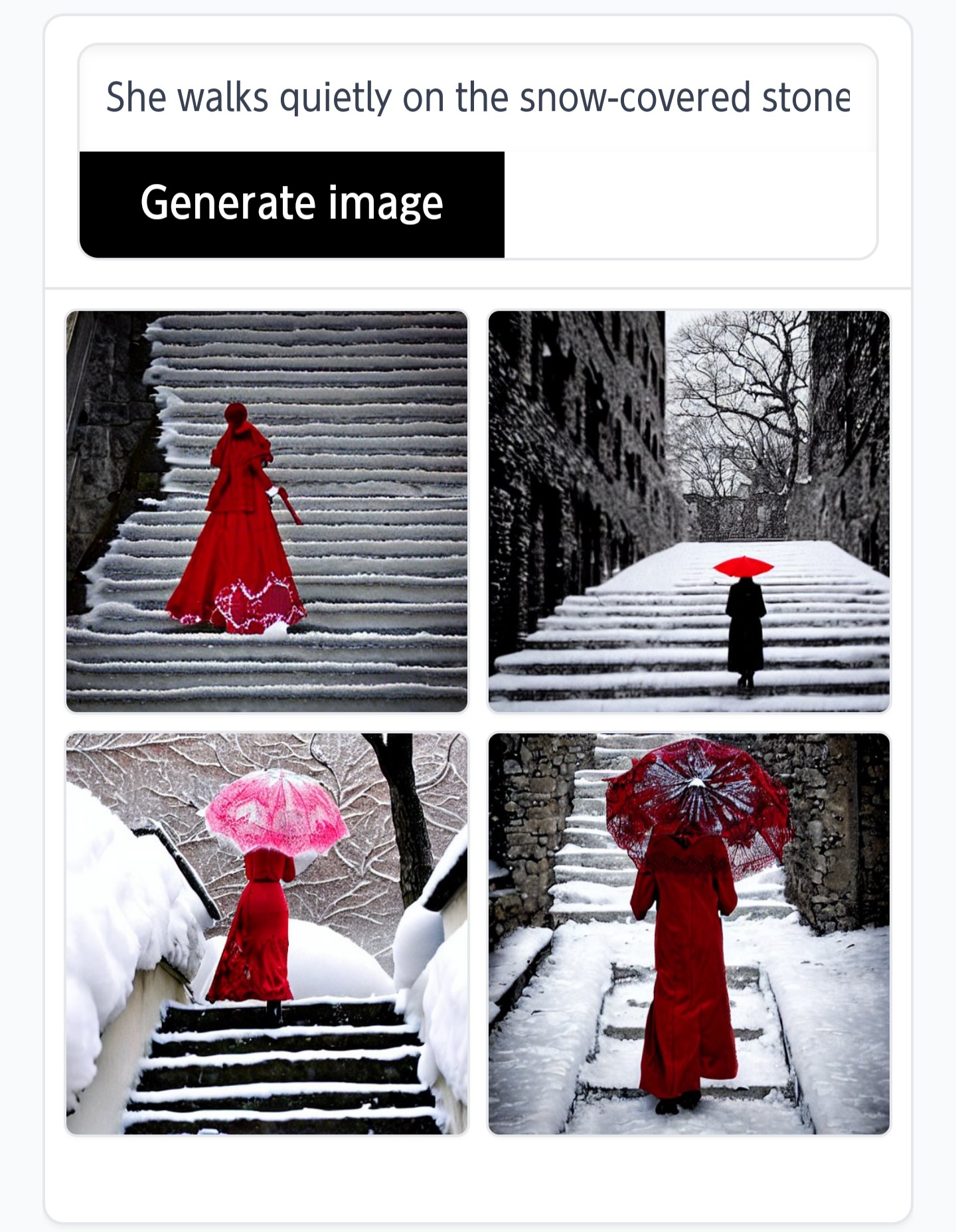956x1232 pixels.
Task: Tap the Generate image button
Action: click(291, 204)
